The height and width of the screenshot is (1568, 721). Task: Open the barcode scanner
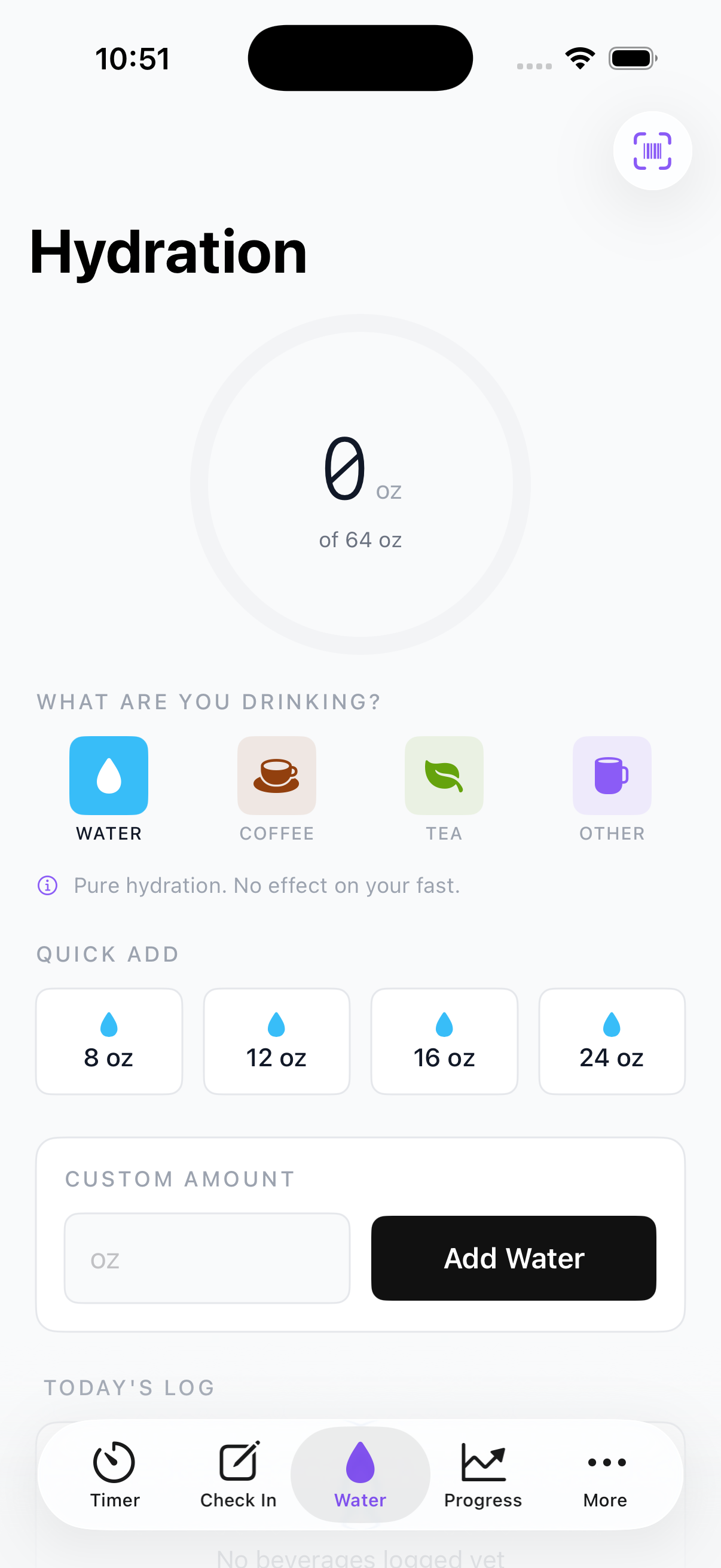[x=652, y=151]
